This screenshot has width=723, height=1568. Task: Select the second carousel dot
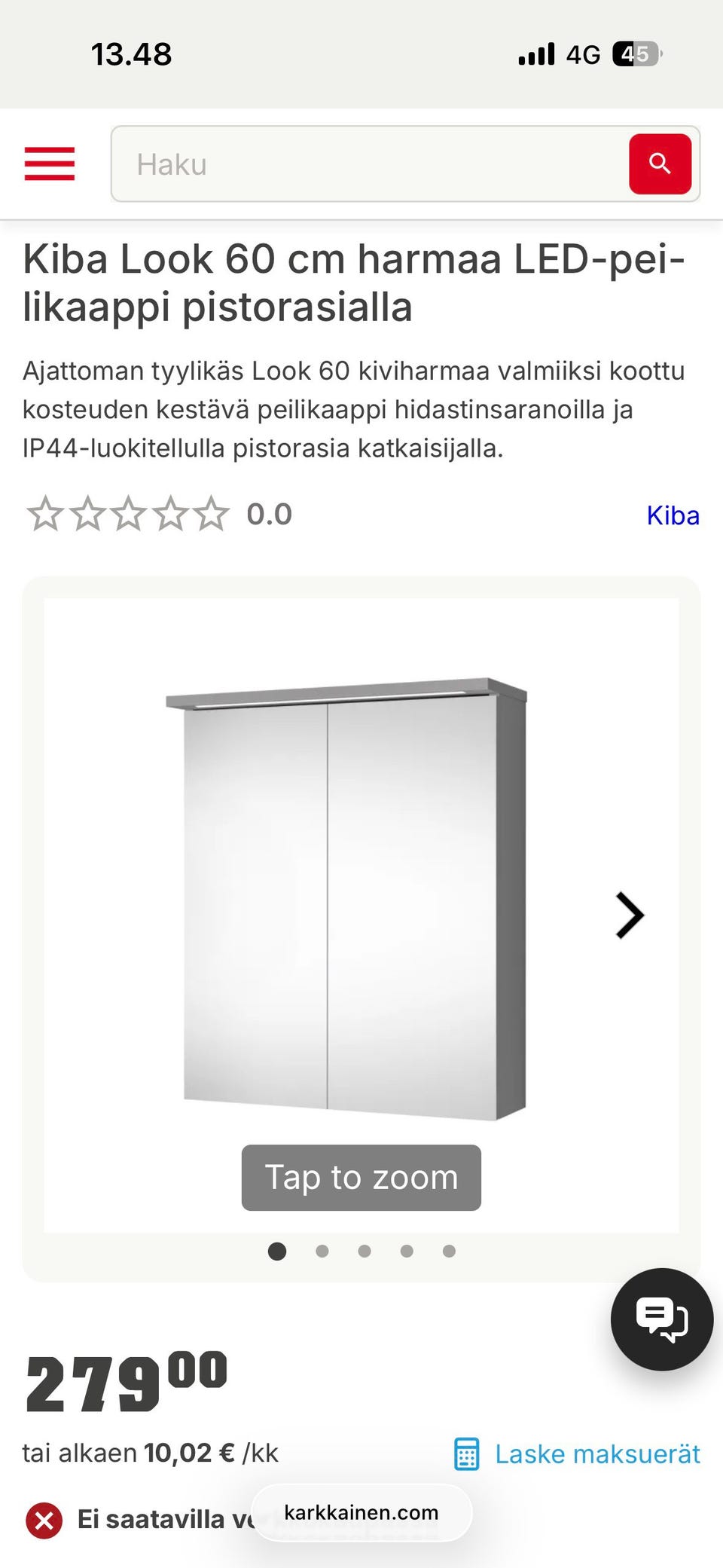[x=323, y=1251]
